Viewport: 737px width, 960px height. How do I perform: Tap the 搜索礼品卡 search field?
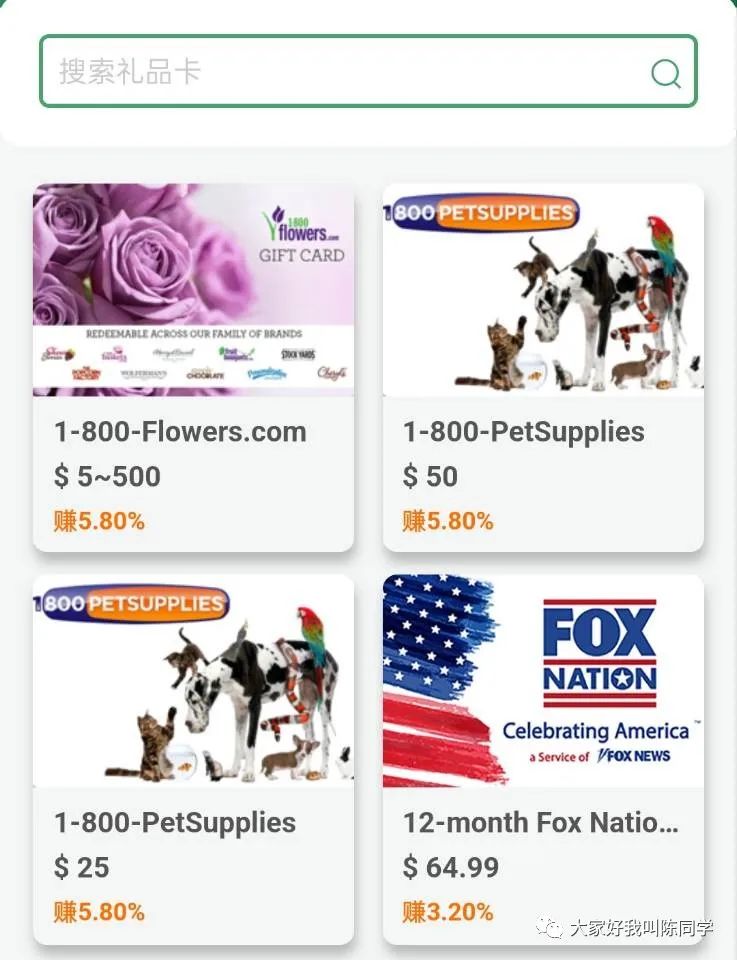340,72
